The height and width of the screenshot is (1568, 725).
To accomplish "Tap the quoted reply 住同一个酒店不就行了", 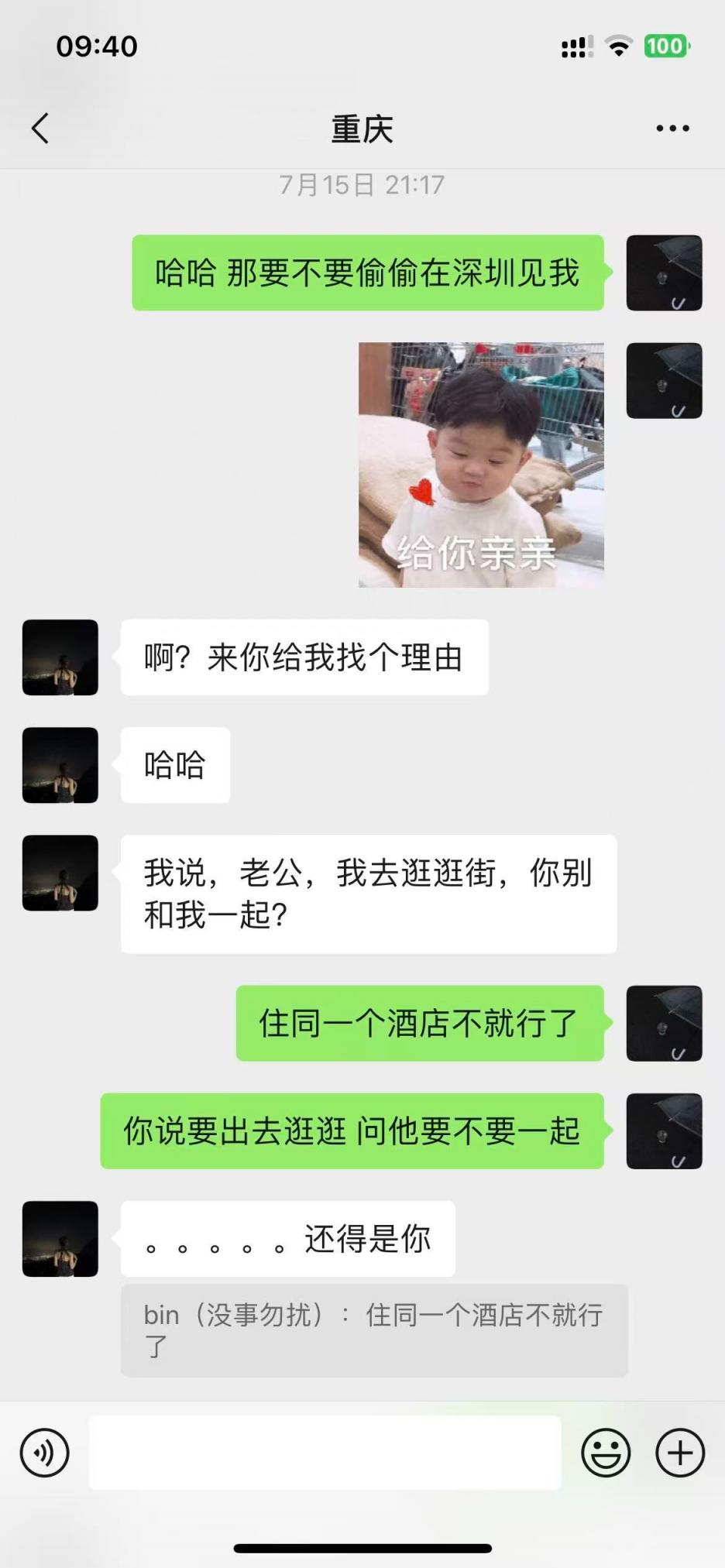I will coord(374,1330).
